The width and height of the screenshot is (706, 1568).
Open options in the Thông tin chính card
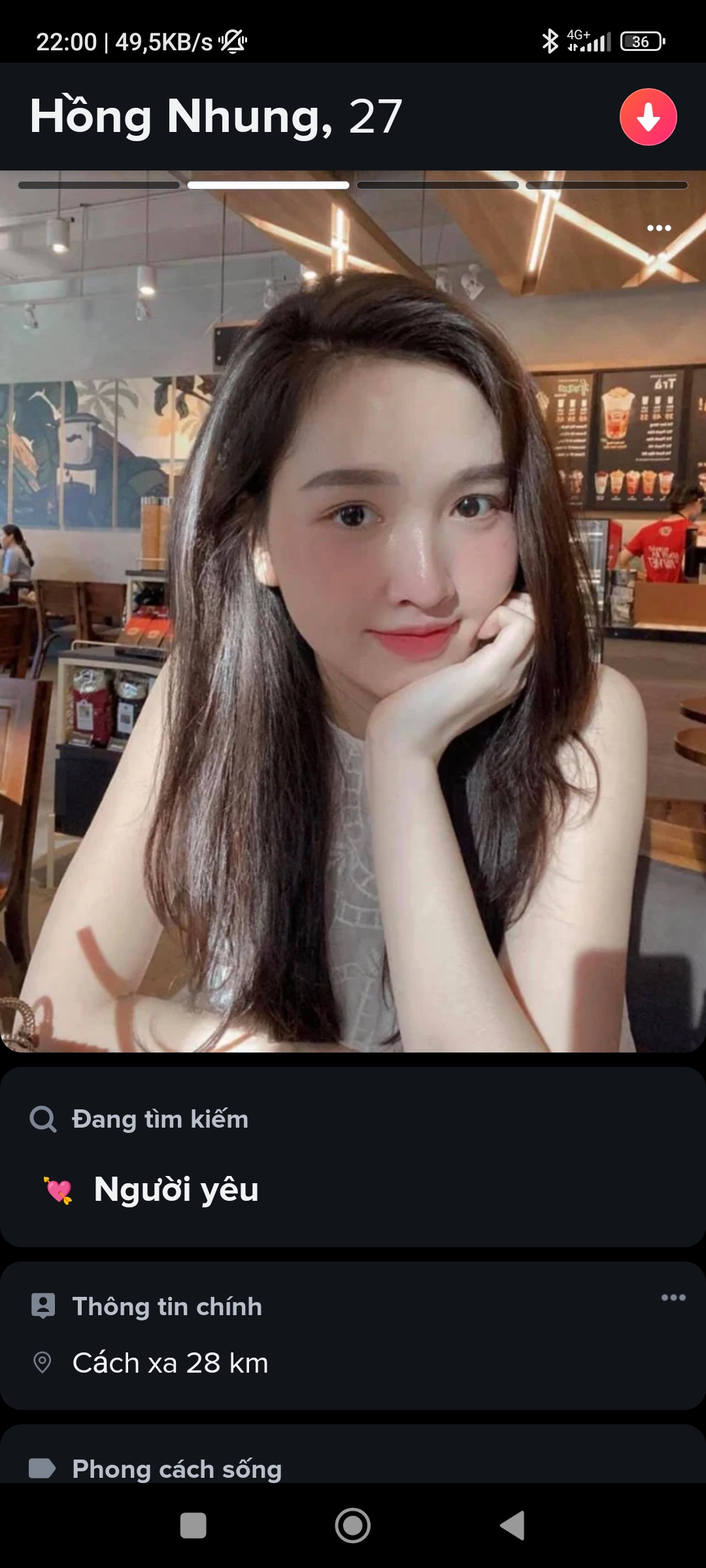[673, 1298]
